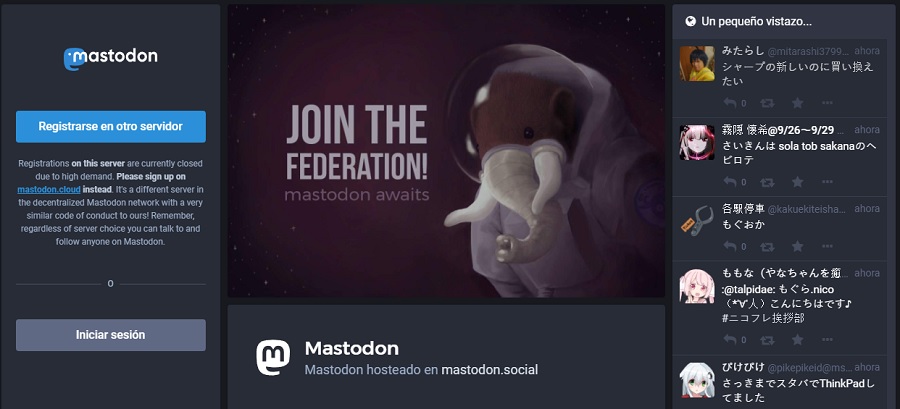Boost みたらし's post

point(767,102)
